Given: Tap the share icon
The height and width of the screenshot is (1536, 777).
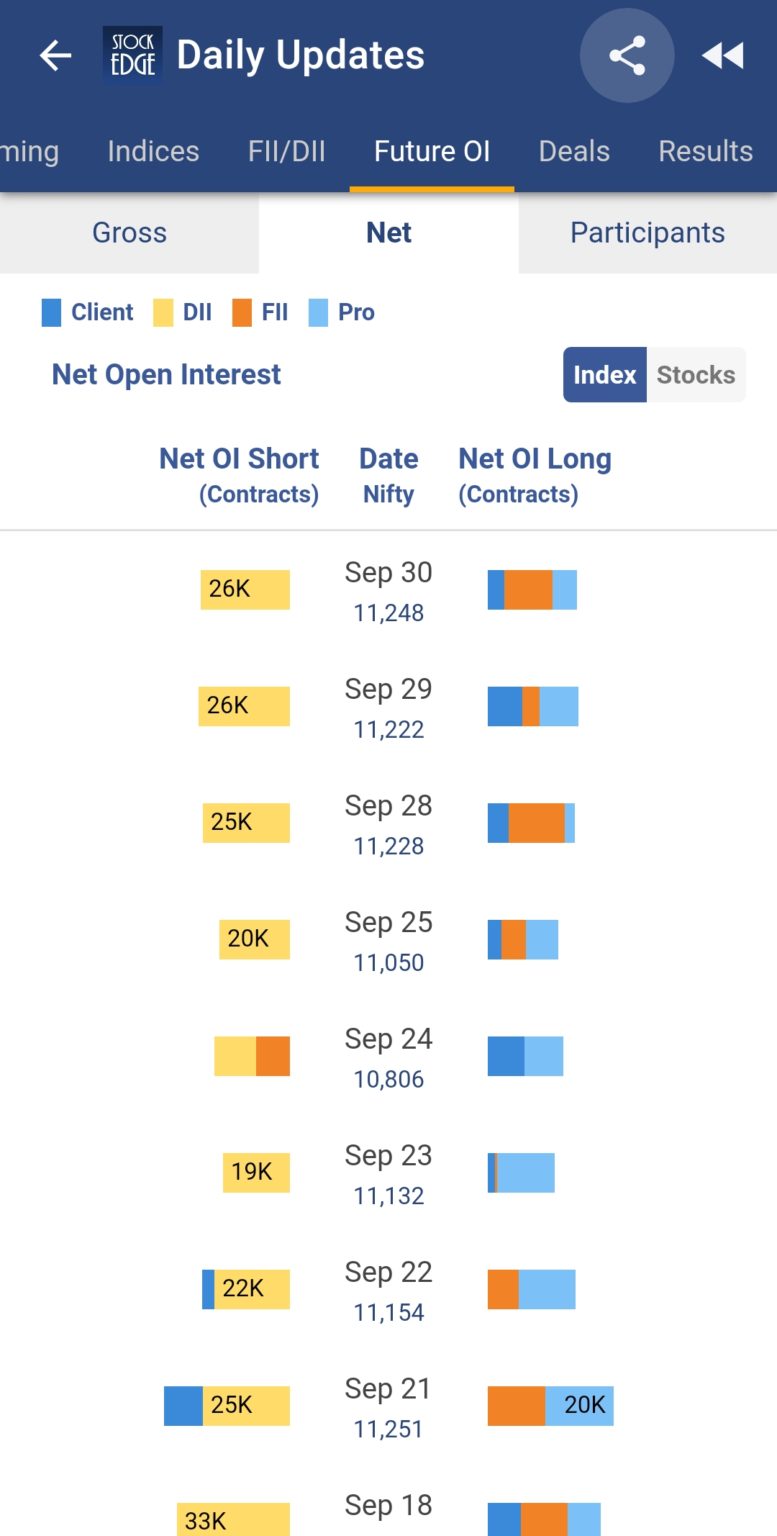Looking at the screenshot, I should [x=627, y=55].
